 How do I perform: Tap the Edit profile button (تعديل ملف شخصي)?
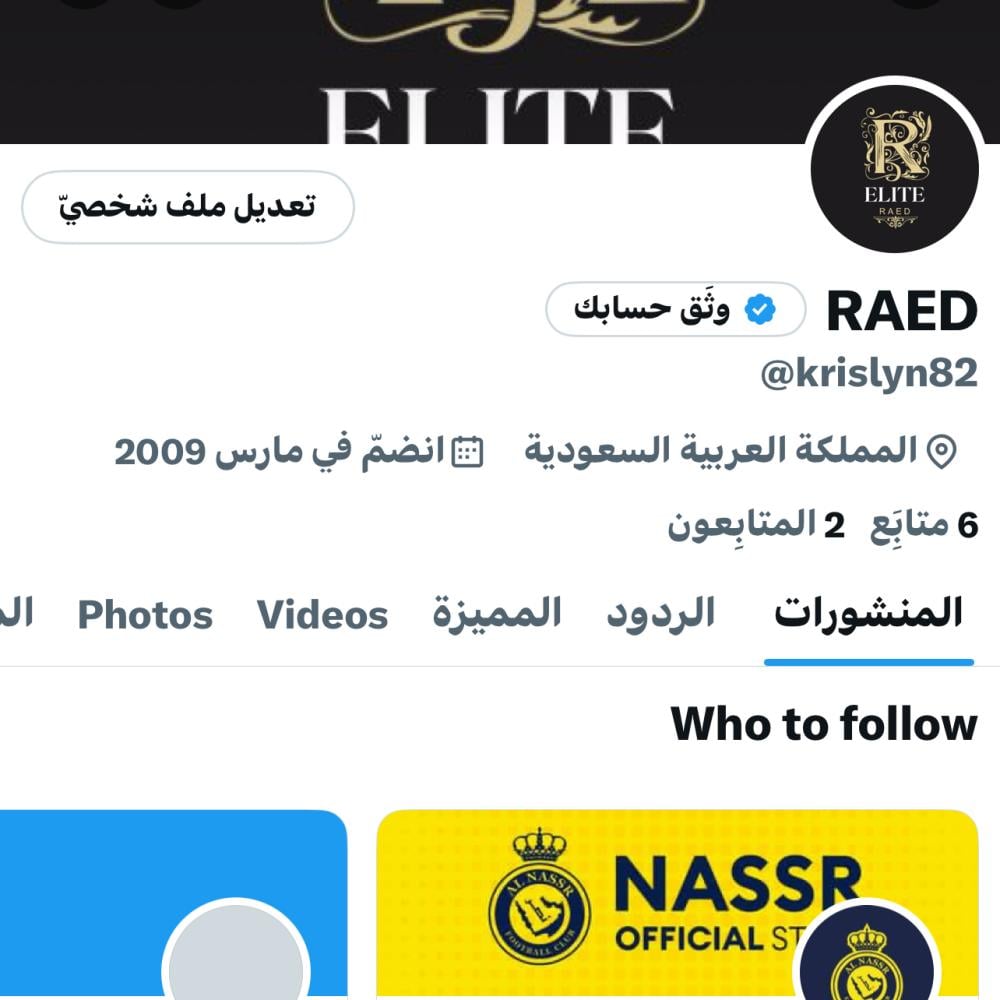pos(188,207)
